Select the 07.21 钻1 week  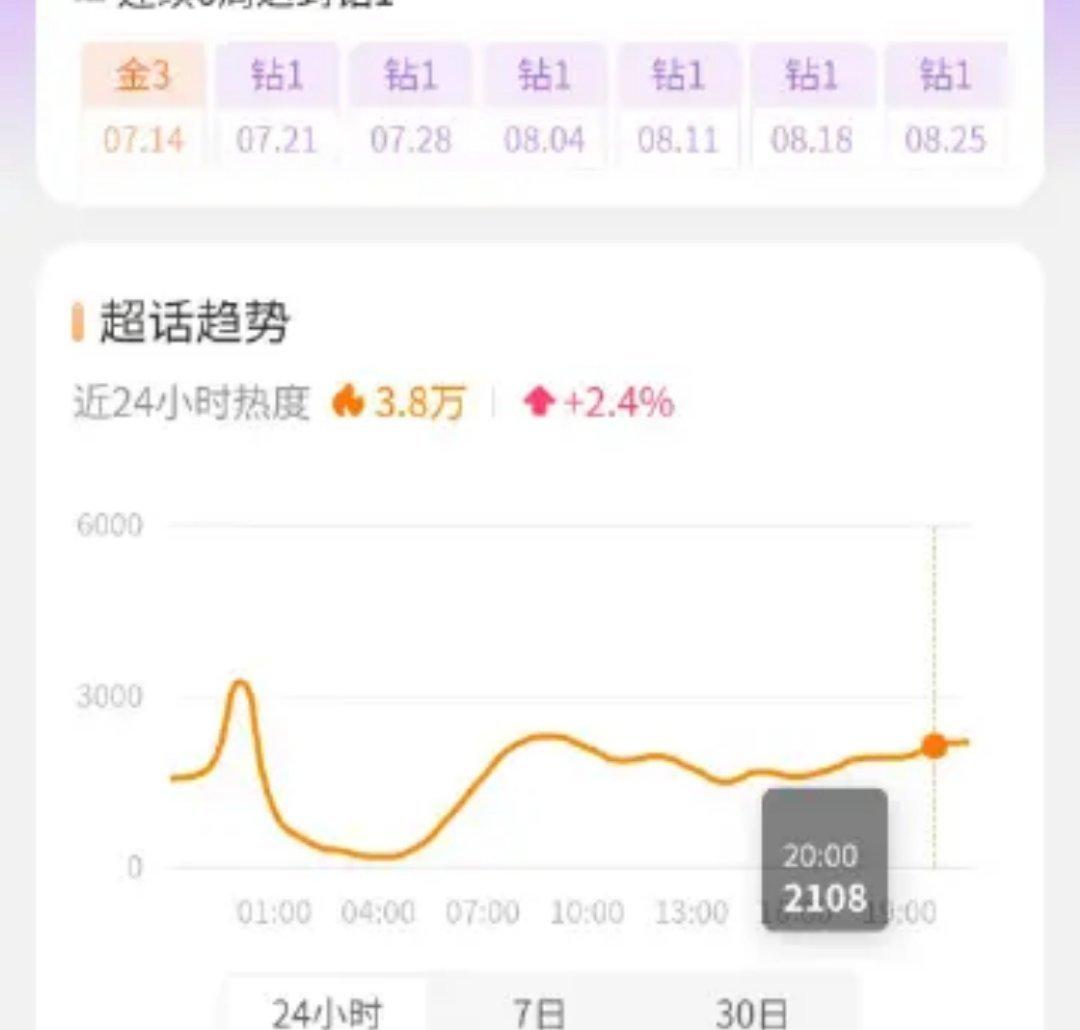click(x=277, y=106)
